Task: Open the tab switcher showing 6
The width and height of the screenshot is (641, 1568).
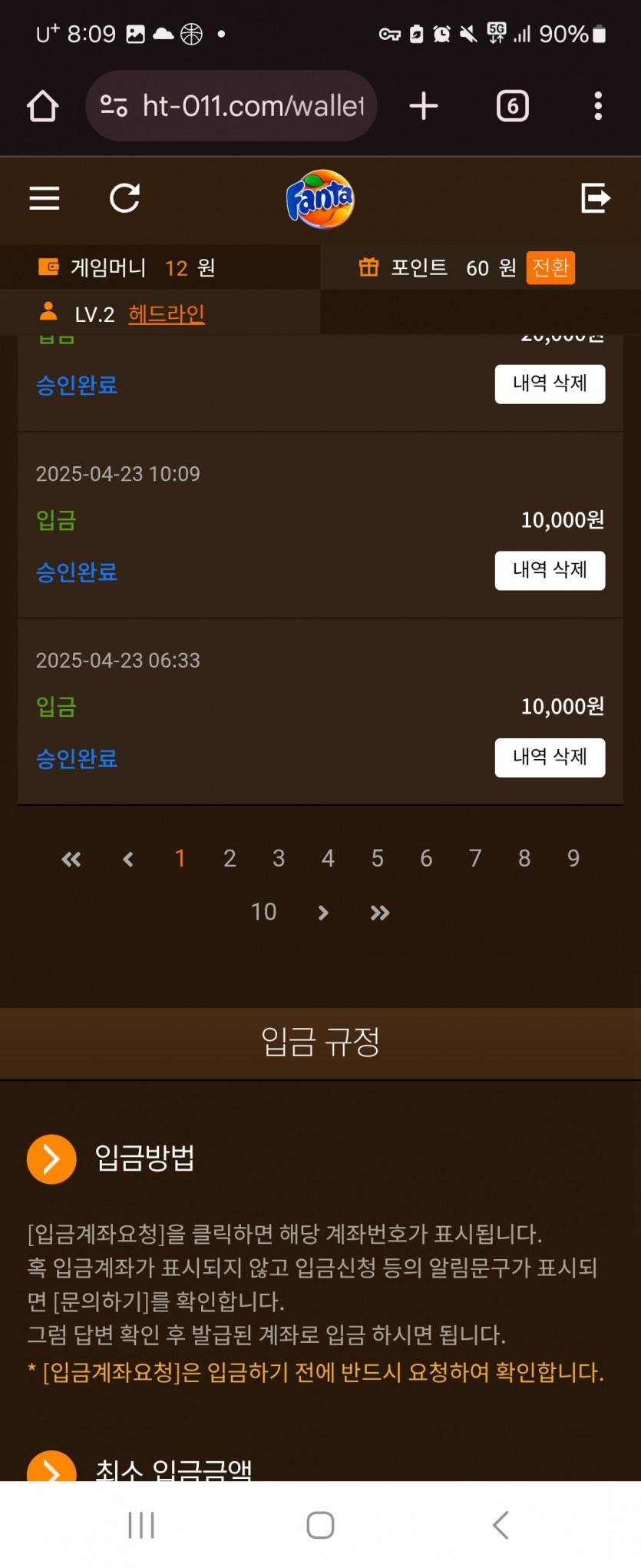Action: click(x=512, y=106)
